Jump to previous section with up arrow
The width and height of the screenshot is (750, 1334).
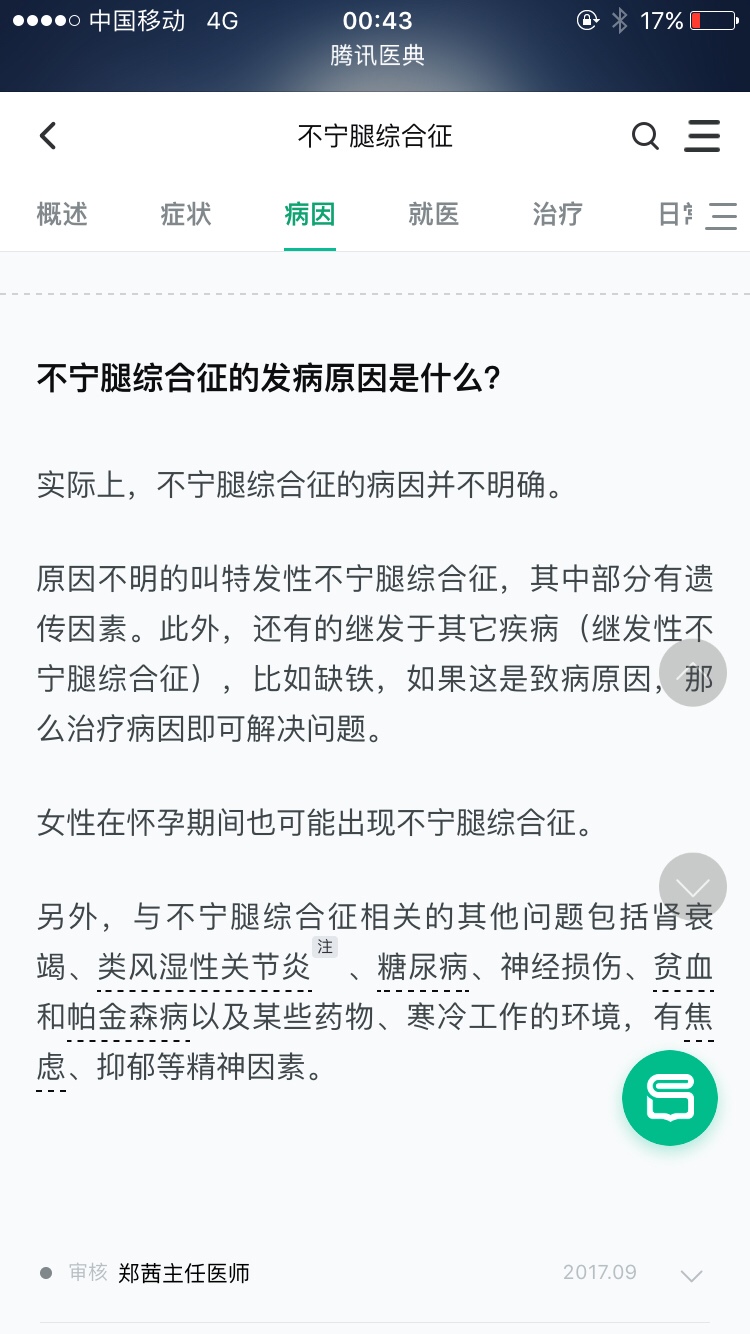[x=693, y=674]
